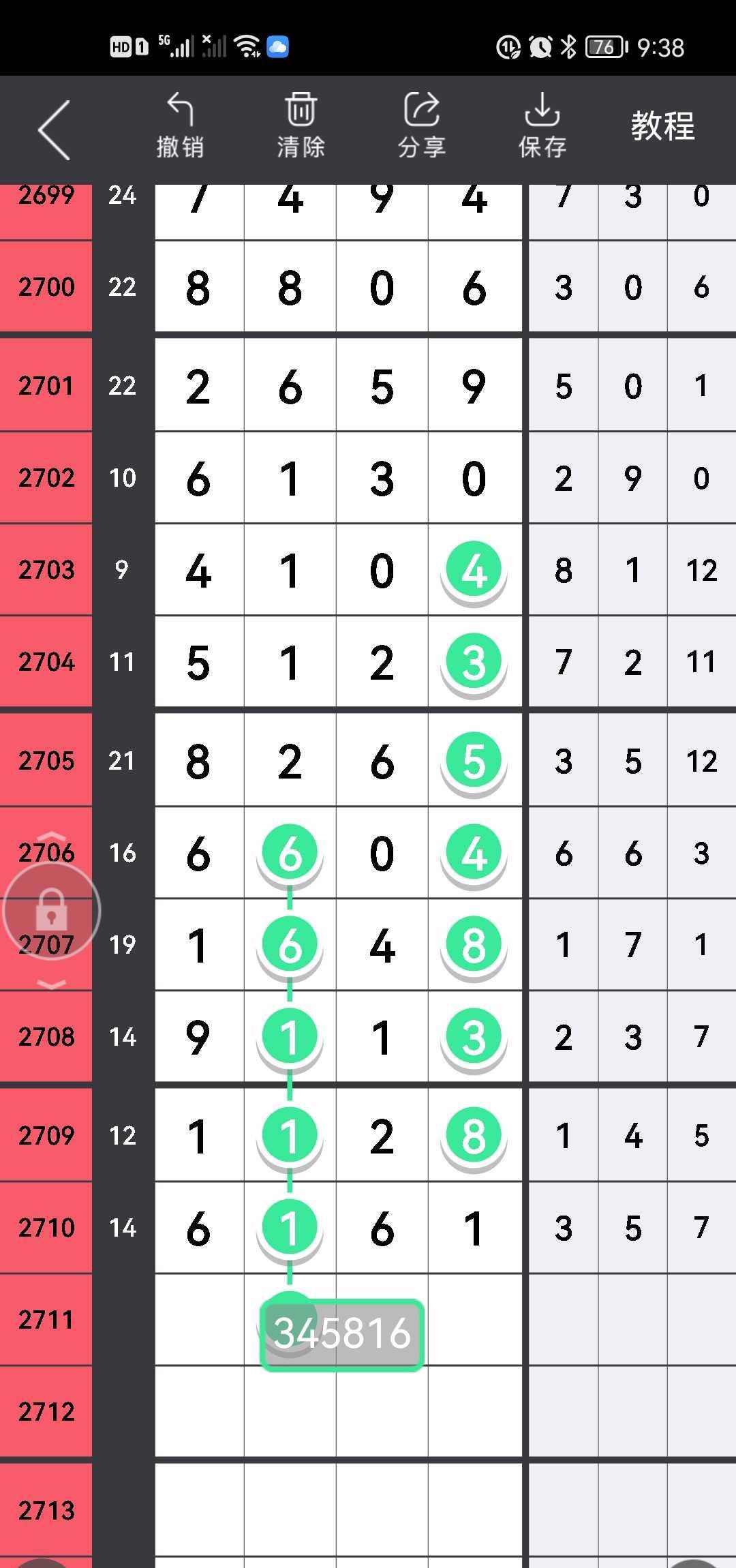
Task: Share the chart via 分享
Action: click(x=421, y=126)
